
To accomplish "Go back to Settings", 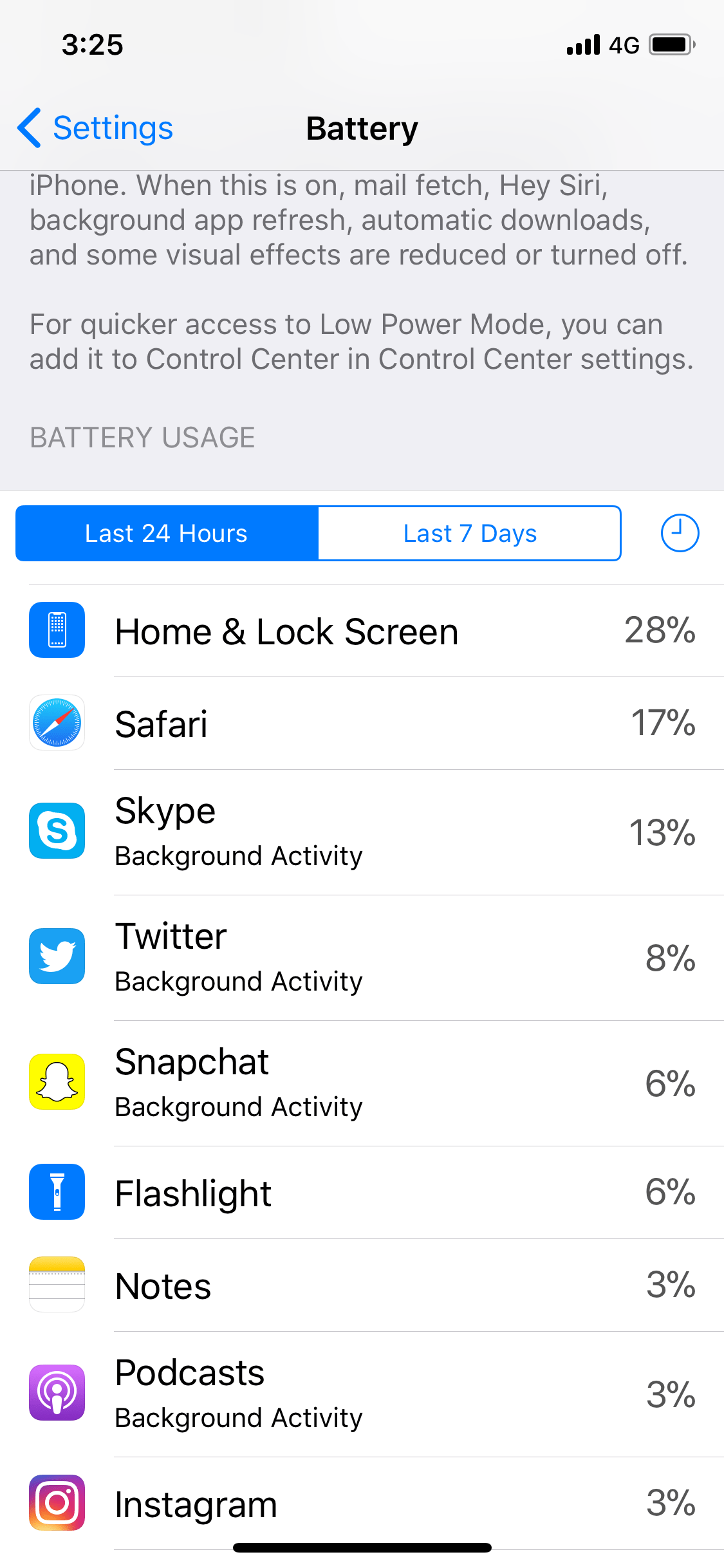I will click(94, 127).
